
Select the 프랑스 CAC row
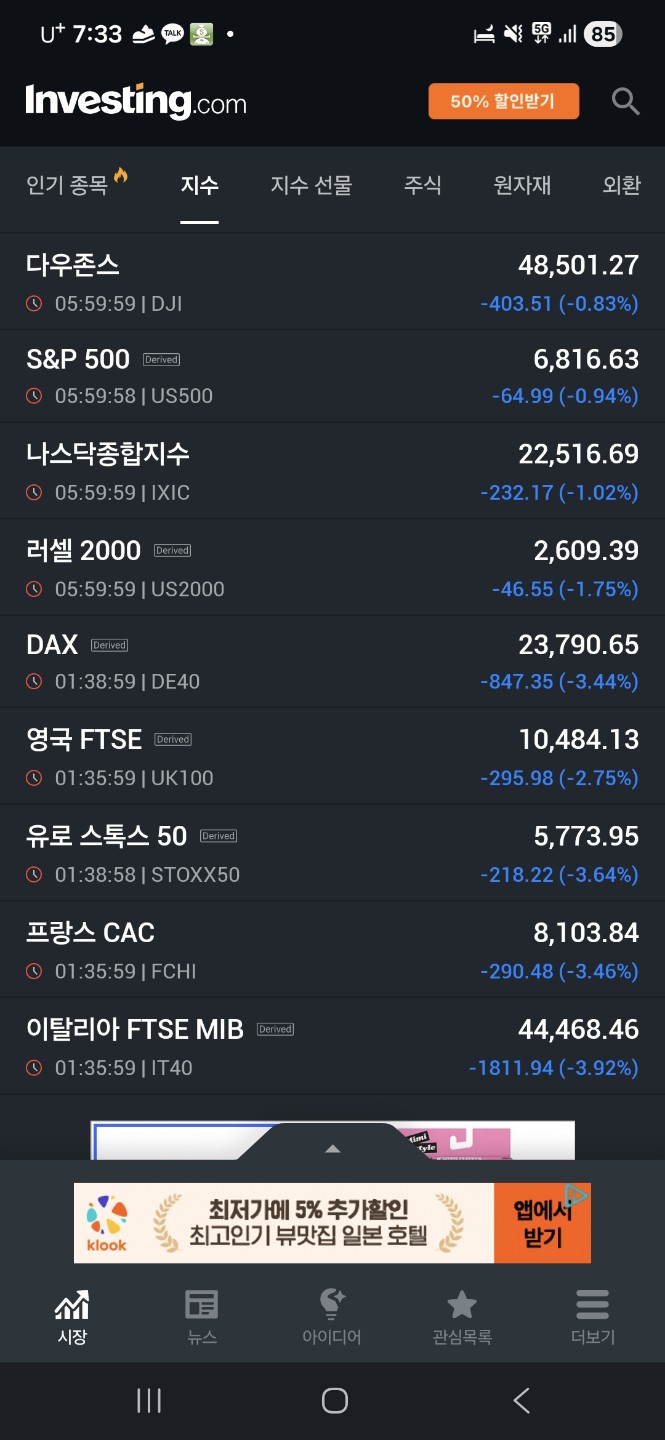[x=332, y=950]
